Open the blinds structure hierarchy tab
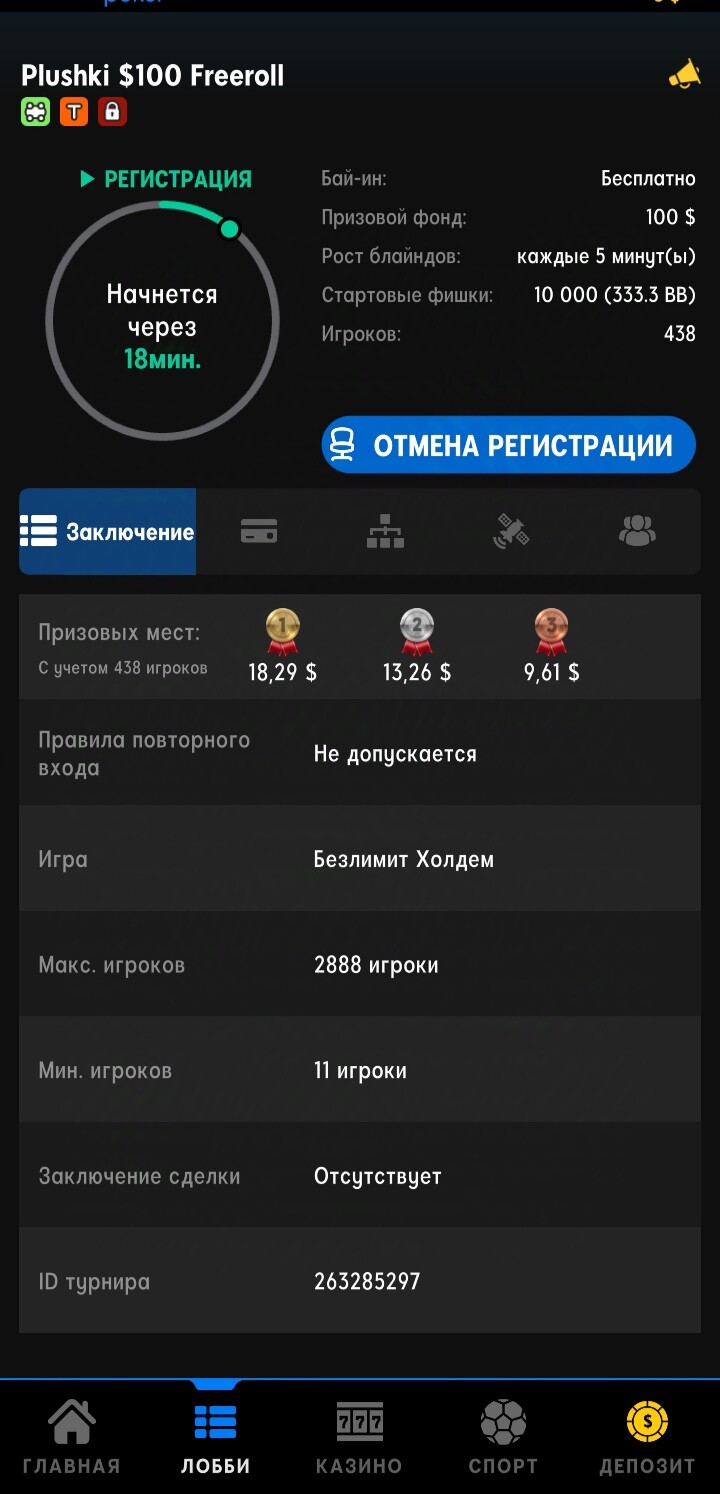Screen dimensions: 720x1494 coord(385,532)
